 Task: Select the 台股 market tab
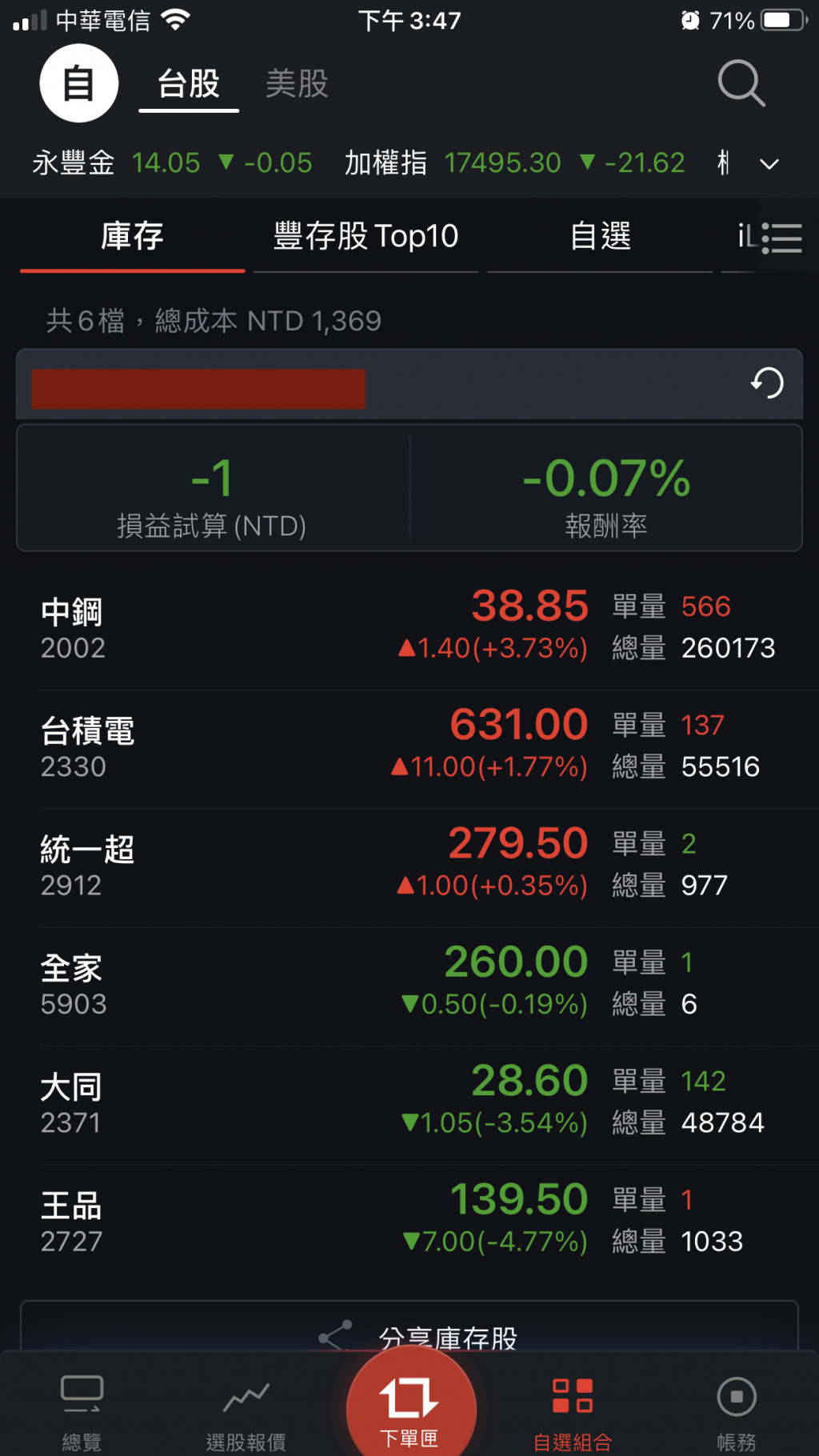pyautogui.click(x=189, y=84)
